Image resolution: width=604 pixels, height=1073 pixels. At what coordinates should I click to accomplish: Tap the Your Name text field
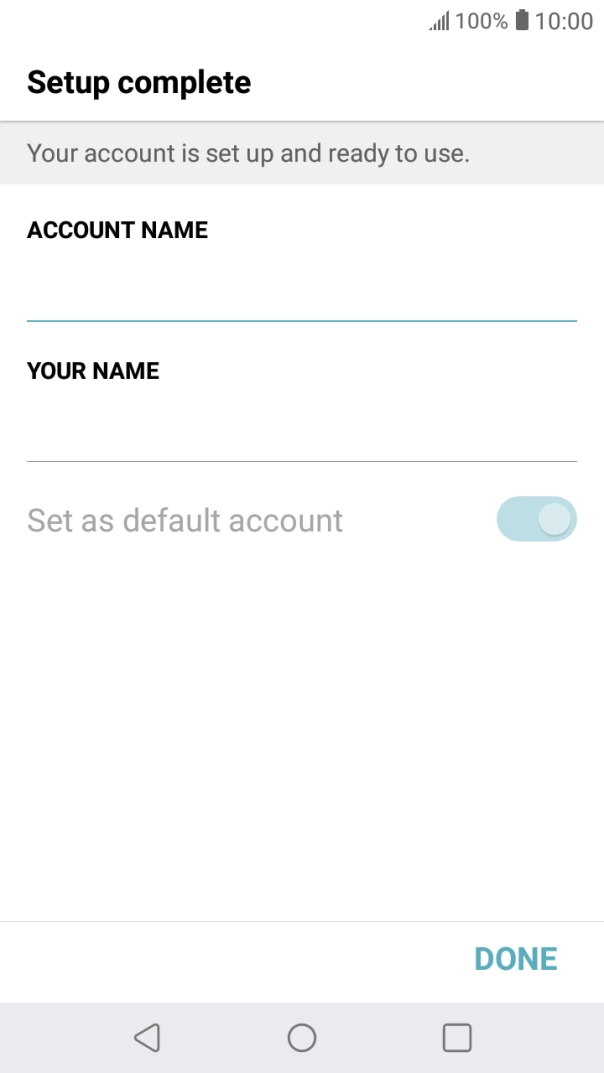click(301, 433)
